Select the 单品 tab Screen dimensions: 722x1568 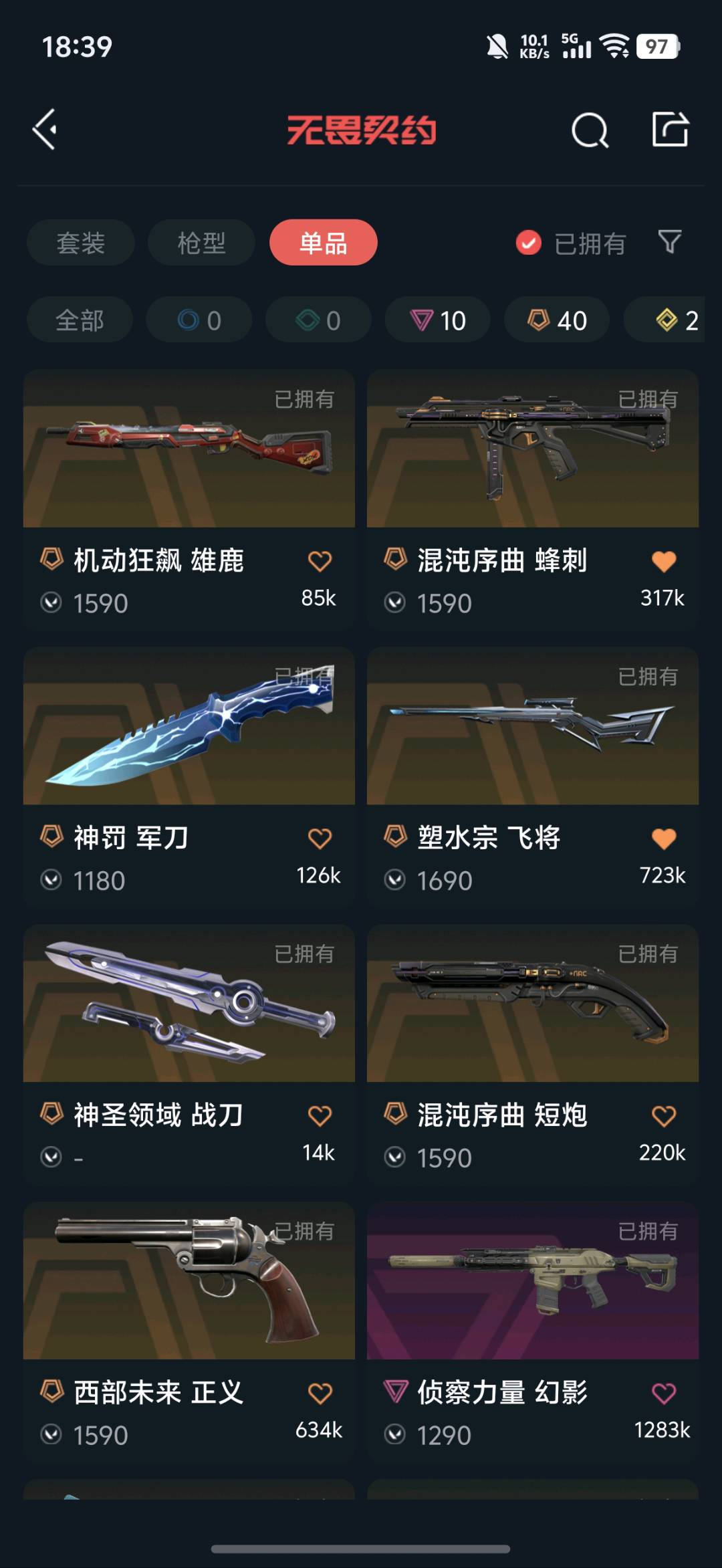pos(323,243)
